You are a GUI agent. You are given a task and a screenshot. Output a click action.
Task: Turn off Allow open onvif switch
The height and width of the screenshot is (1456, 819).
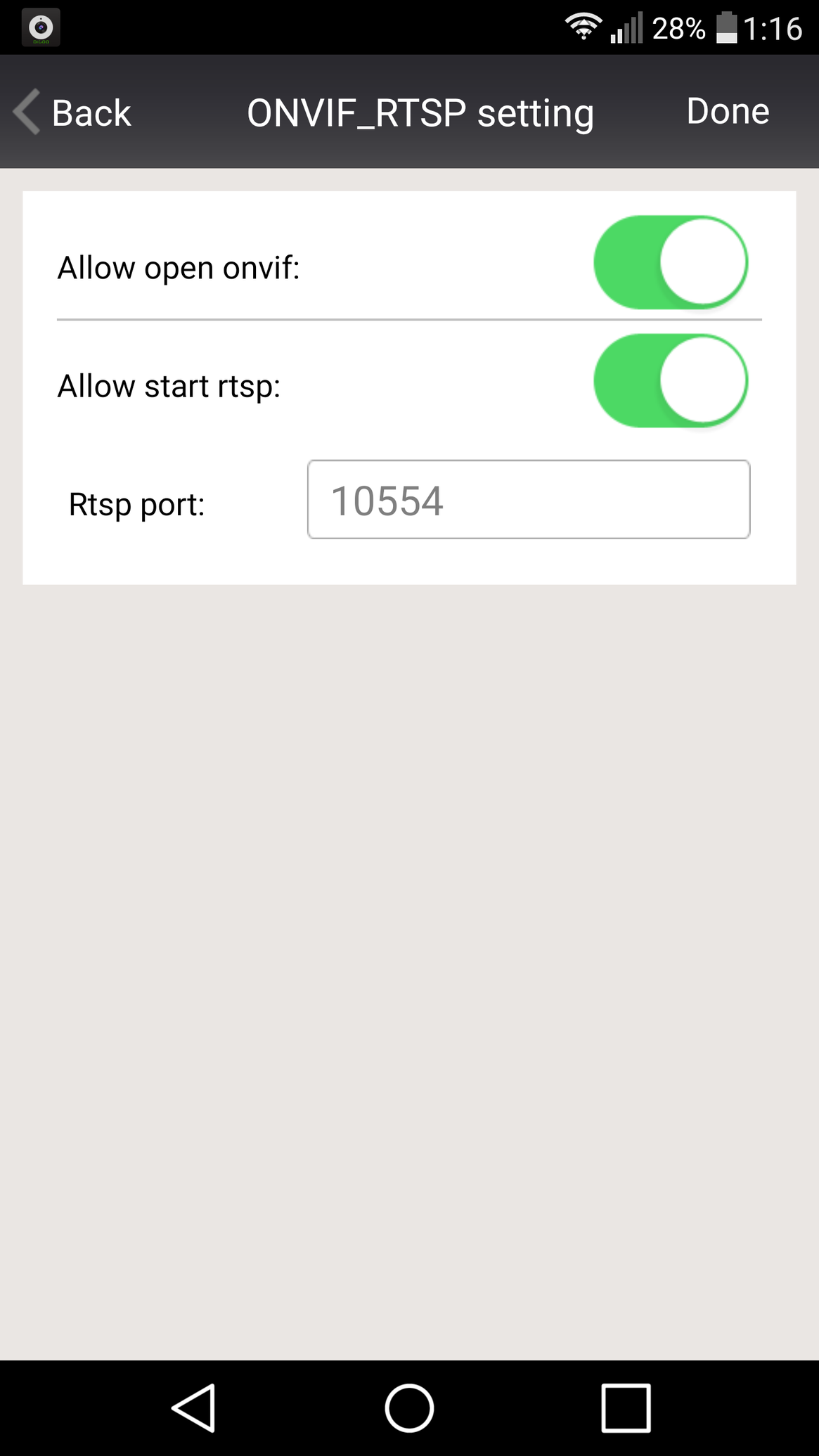point(671,262)
